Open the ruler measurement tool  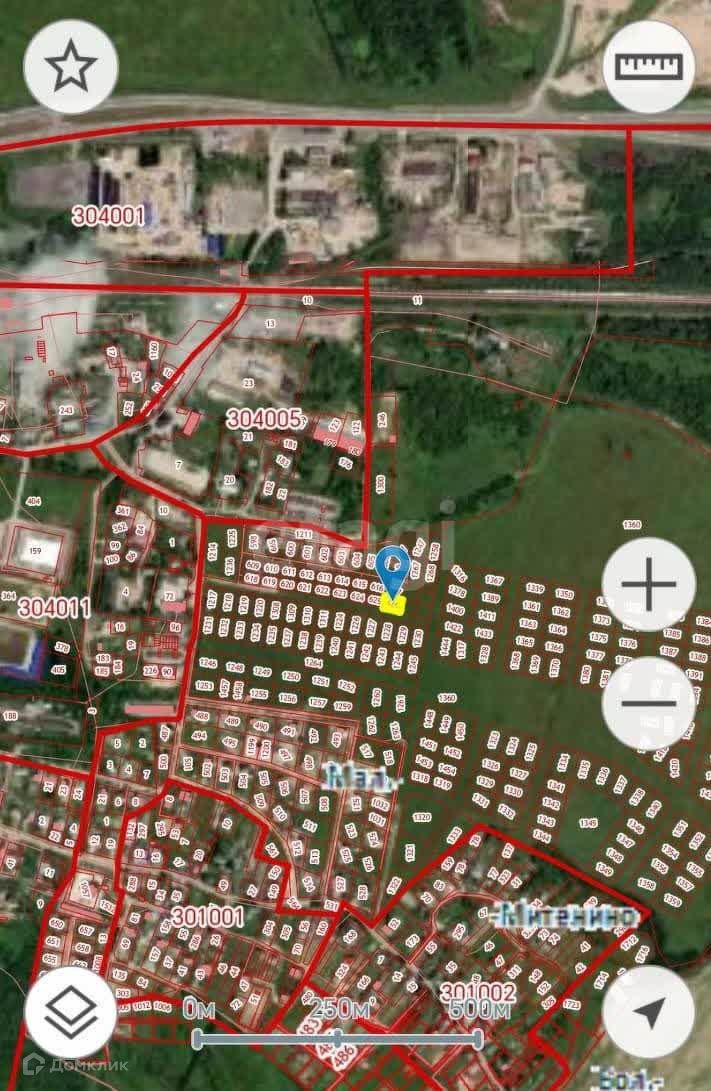(650, 67)
